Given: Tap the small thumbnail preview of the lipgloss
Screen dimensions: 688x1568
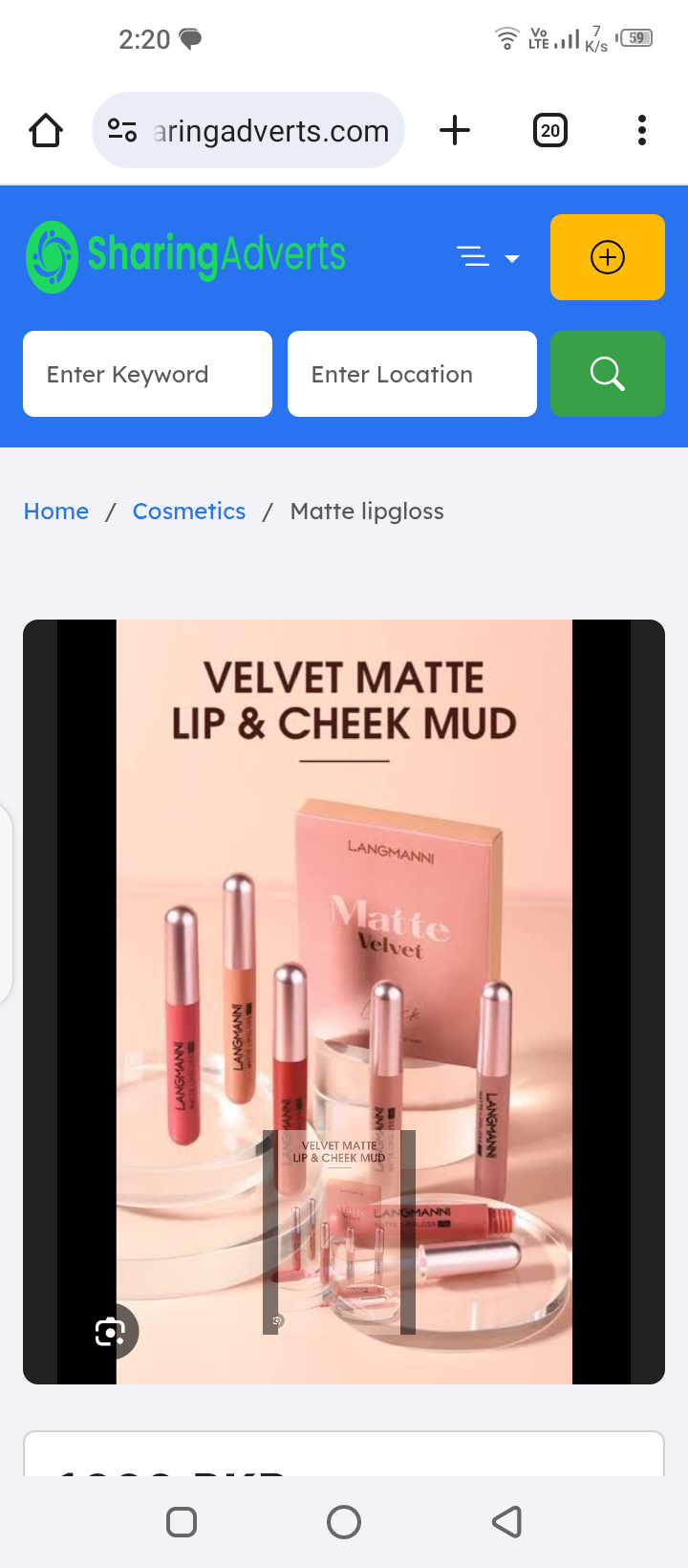Looking at the screenshot, I should (x=339, y=1231).
